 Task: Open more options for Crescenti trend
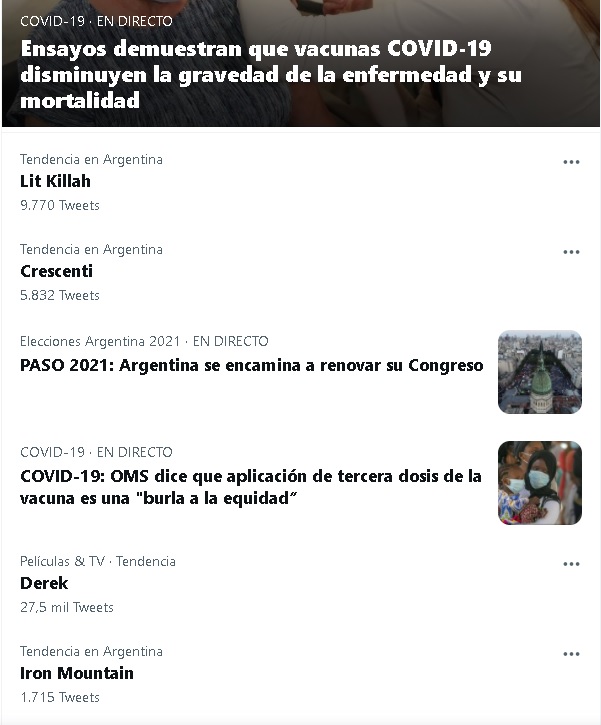[571, 252]
